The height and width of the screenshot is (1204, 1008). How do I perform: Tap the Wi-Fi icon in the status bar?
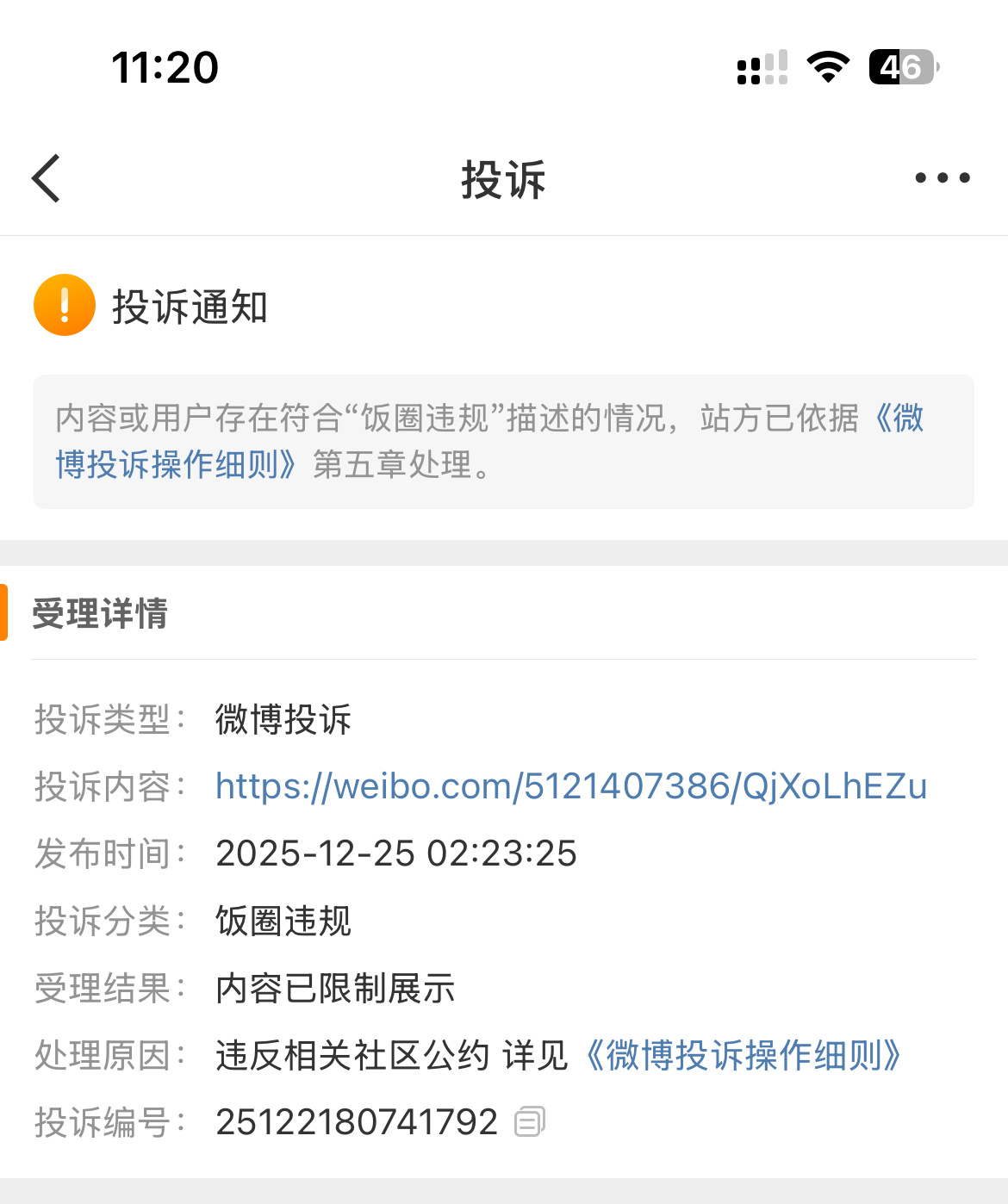point(828,65)
